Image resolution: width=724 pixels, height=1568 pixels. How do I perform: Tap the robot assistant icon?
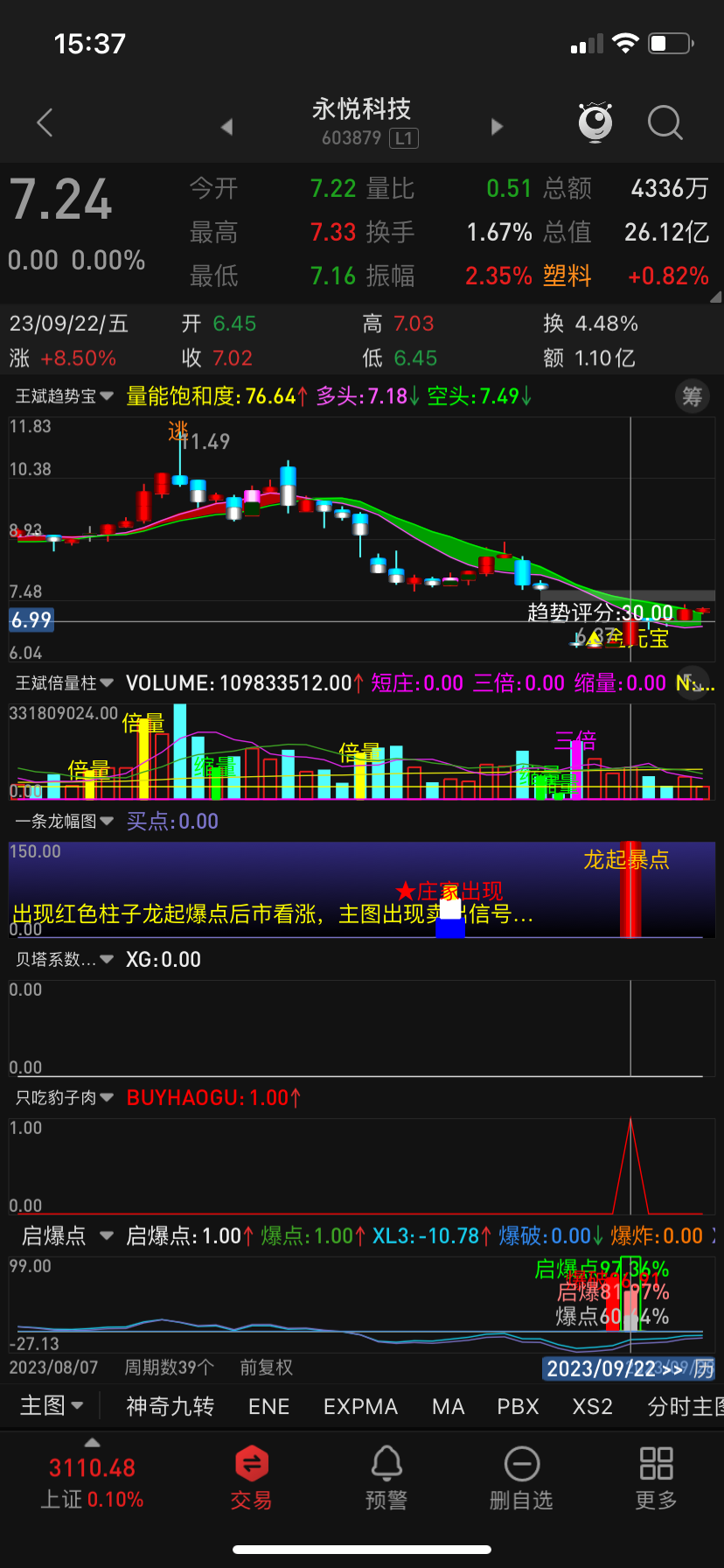[595, 122]
